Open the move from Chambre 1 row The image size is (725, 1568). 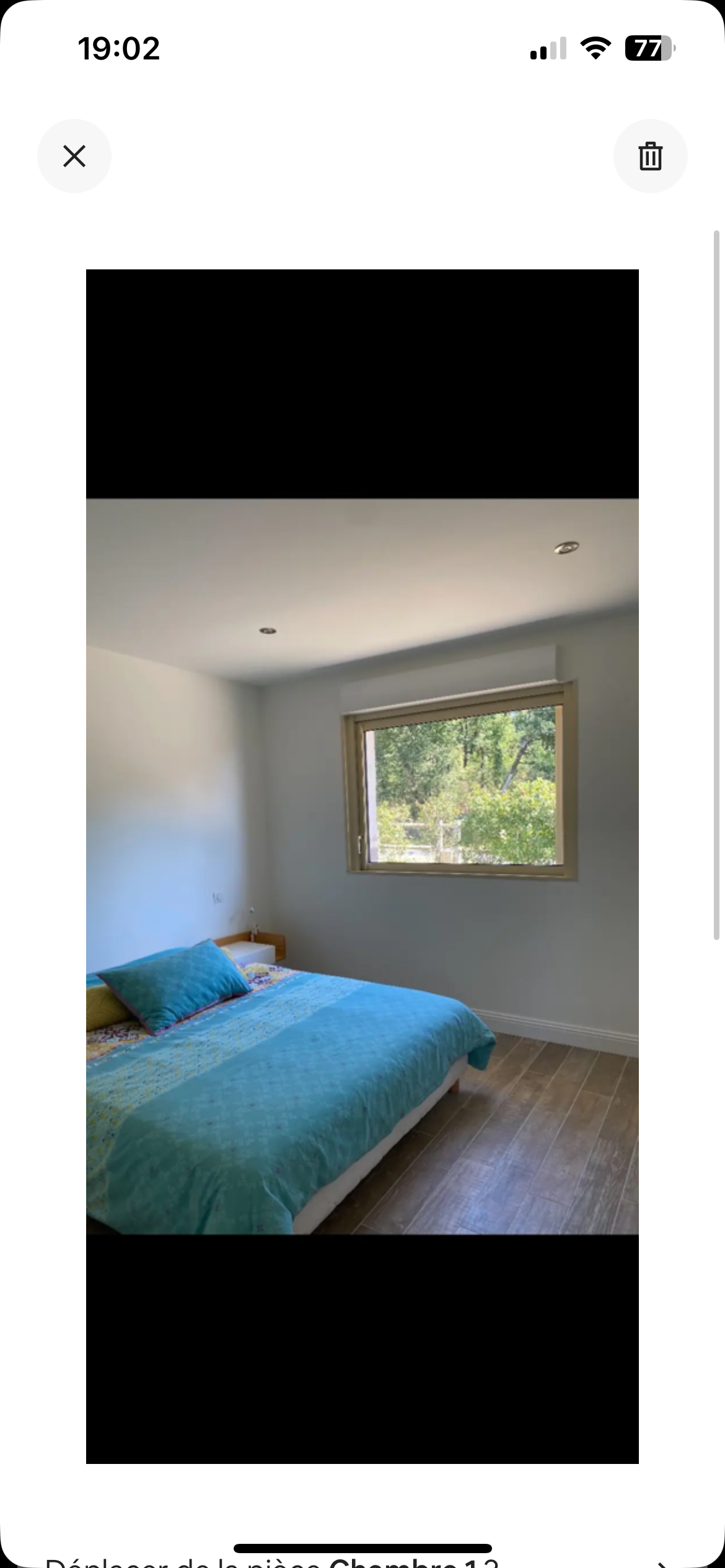coord(362,1561)
